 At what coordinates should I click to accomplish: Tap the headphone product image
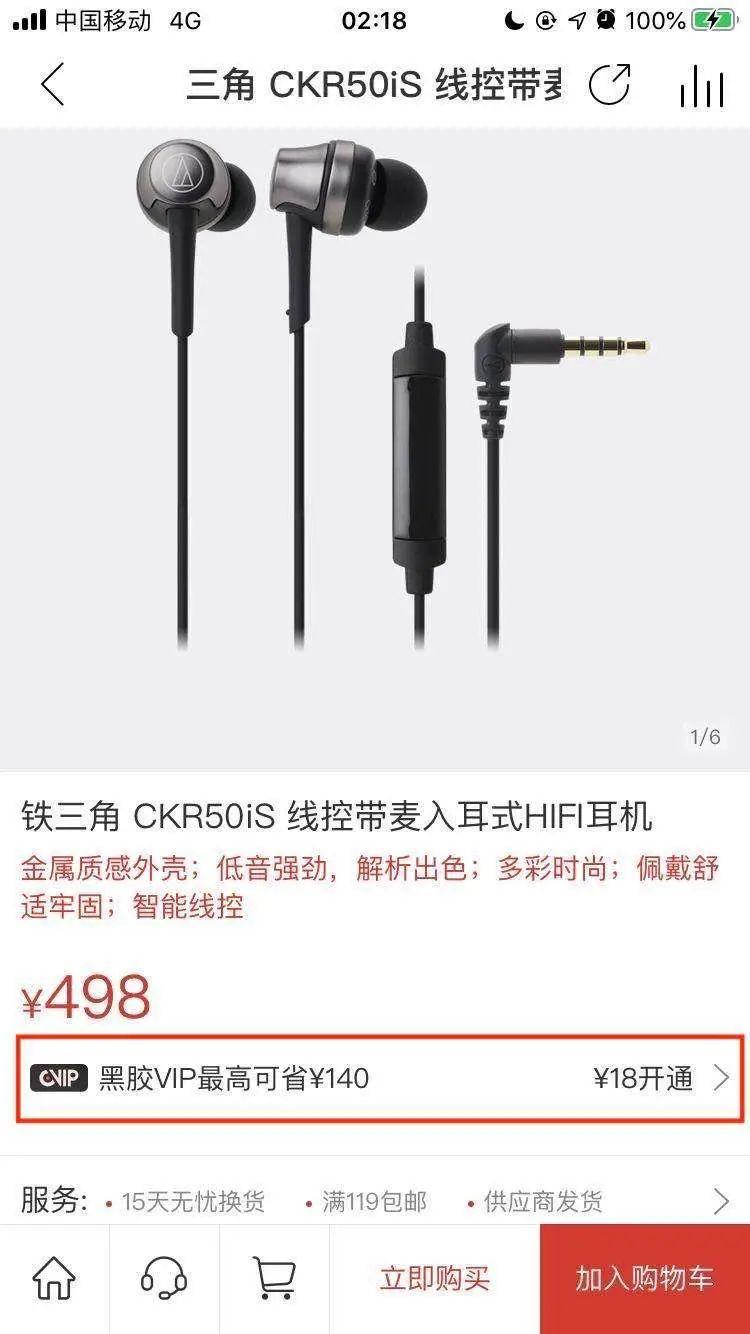click(375, 430)
